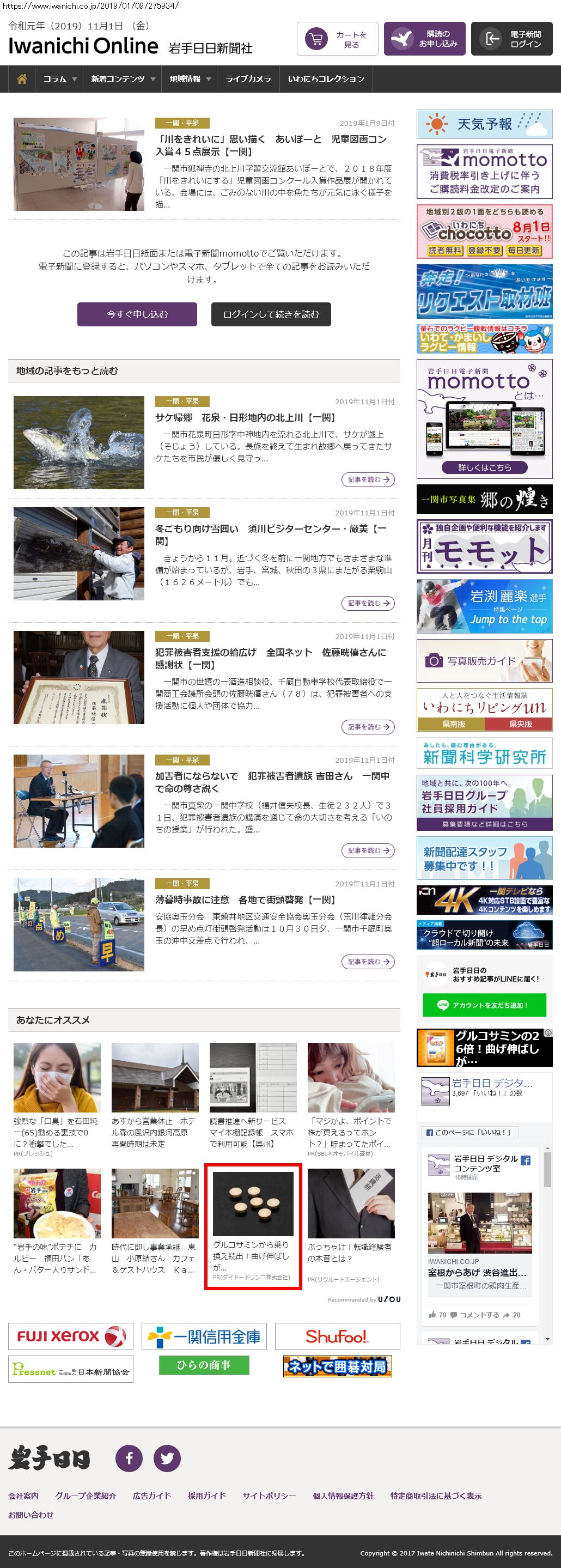
Task: Open 天気予報 weather banner
Action: 484,124
